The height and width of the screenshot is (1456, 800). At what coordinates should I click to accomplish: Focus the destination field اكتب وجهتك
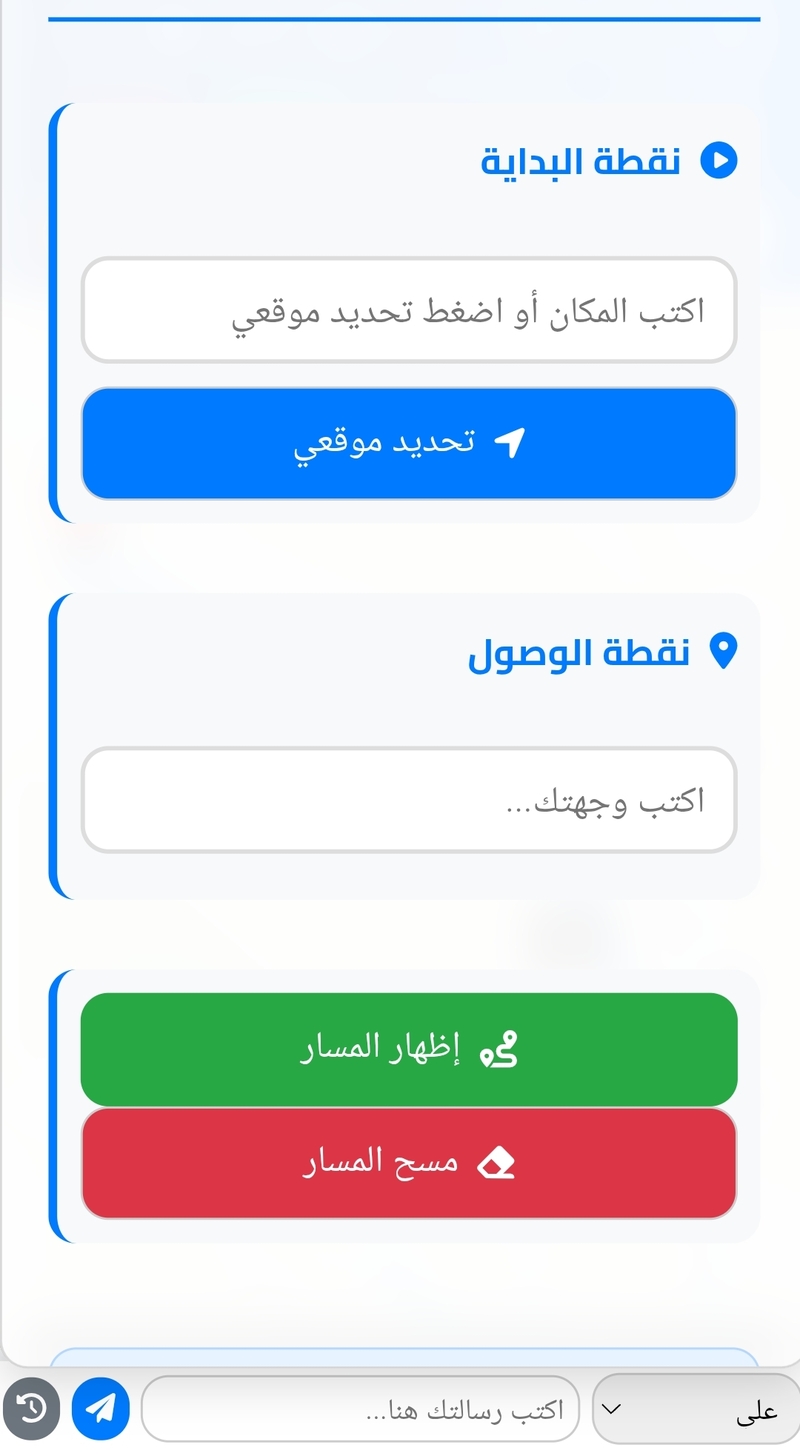[408, 800]
